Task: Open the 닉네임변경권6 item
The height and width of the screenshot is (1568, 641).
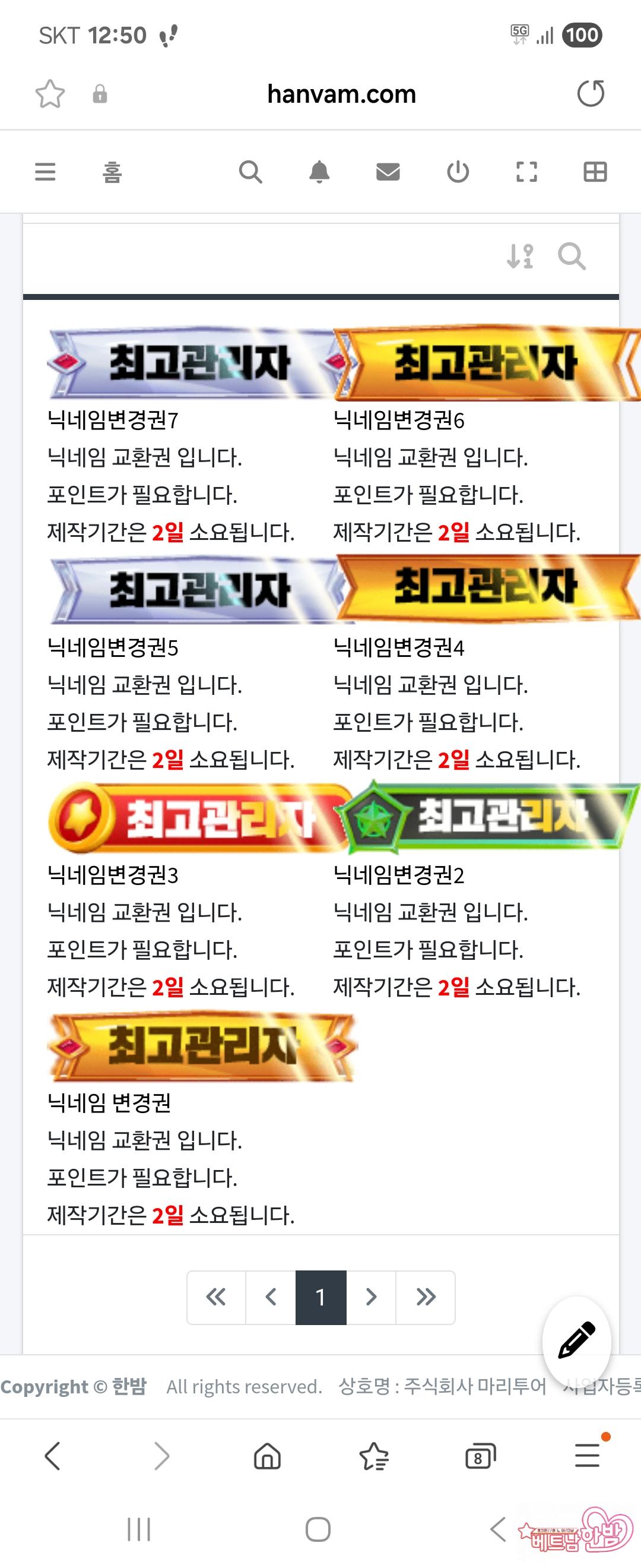Action: (399, 420)
